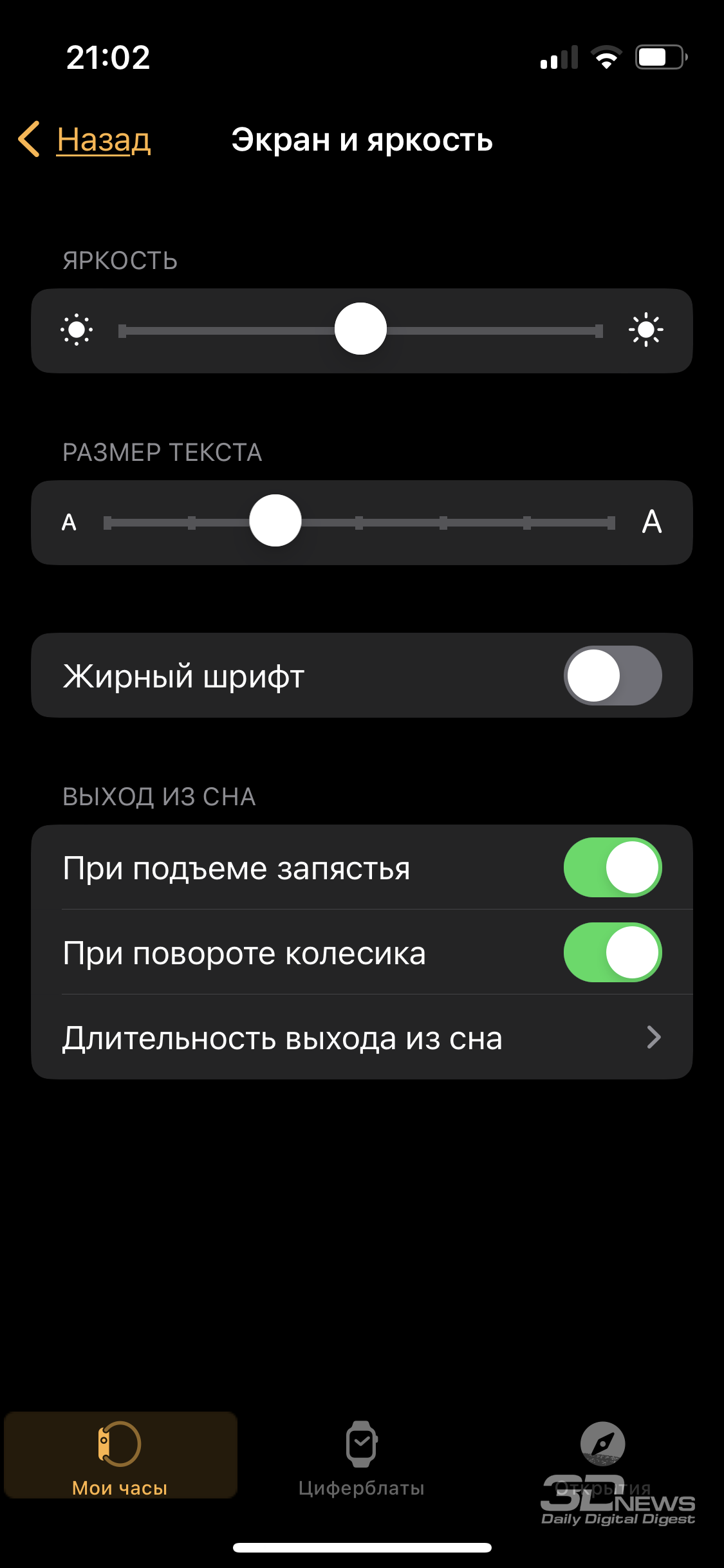Tap the low-brightness sun icon
The width and height of the screenshot is (724, 1568).
pos(77,330)
